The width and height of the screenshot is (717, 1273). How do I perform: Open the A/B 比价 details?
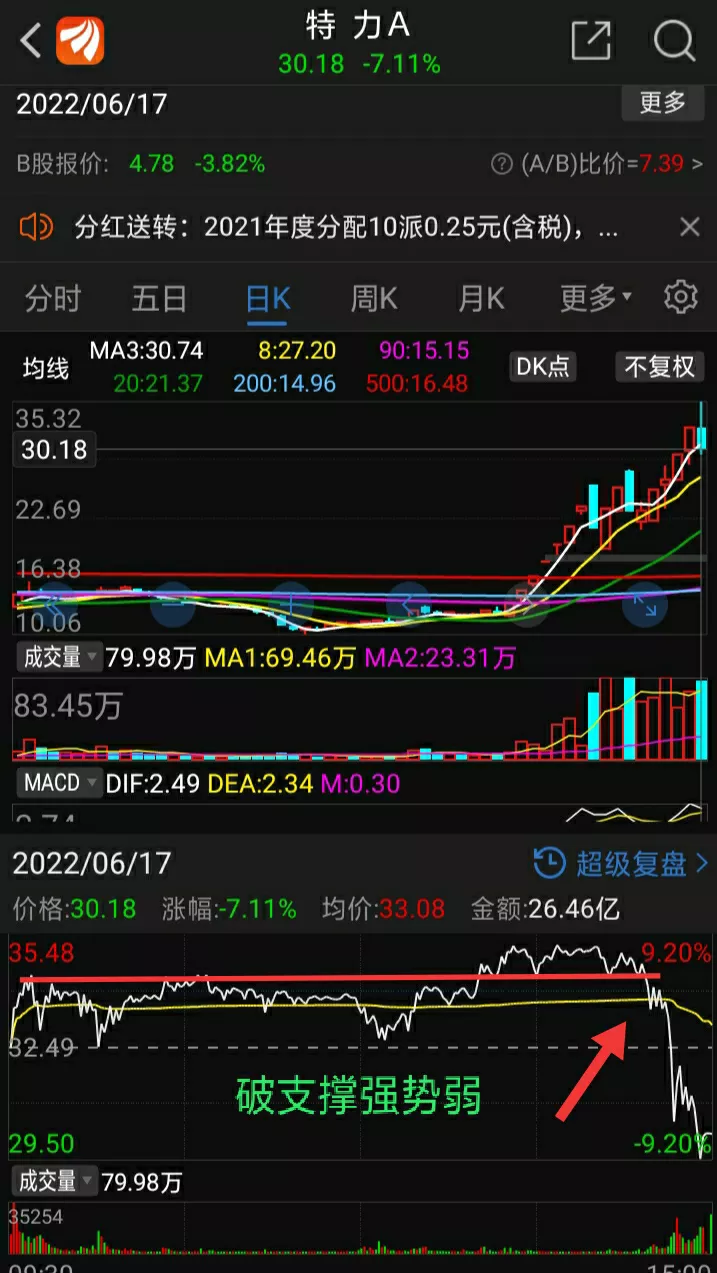click(x=597, y=164)
